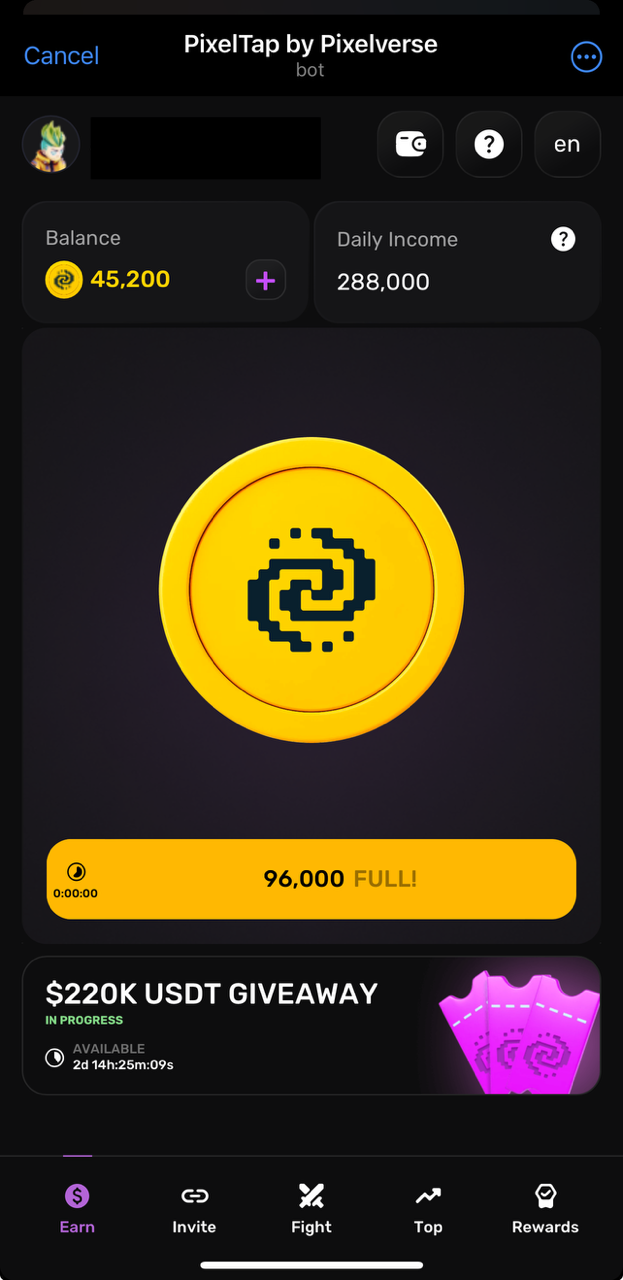
Task: Open the three-dot overflow menu
Action: (x=586, y=57)
